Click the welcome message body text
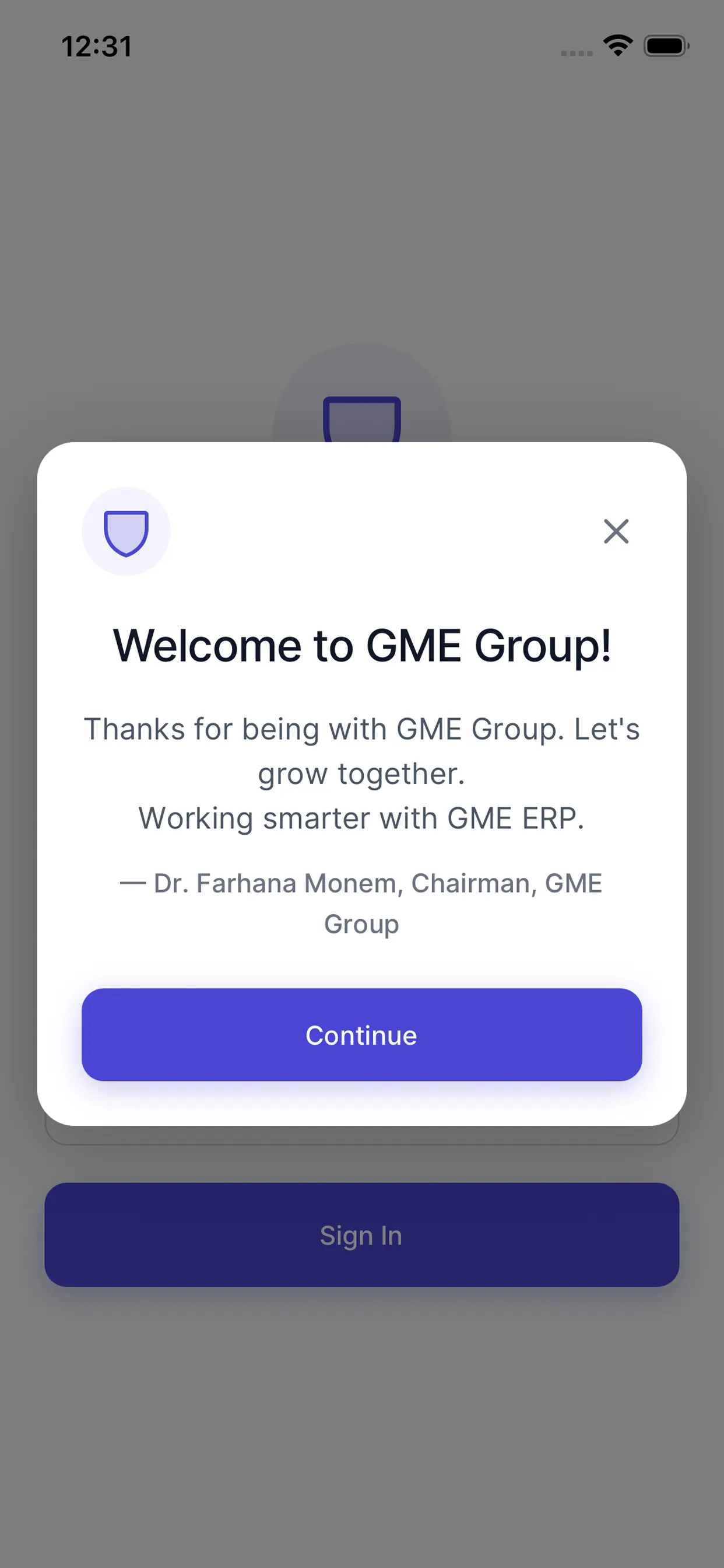The image size is (724, 1568). point(361,773)
